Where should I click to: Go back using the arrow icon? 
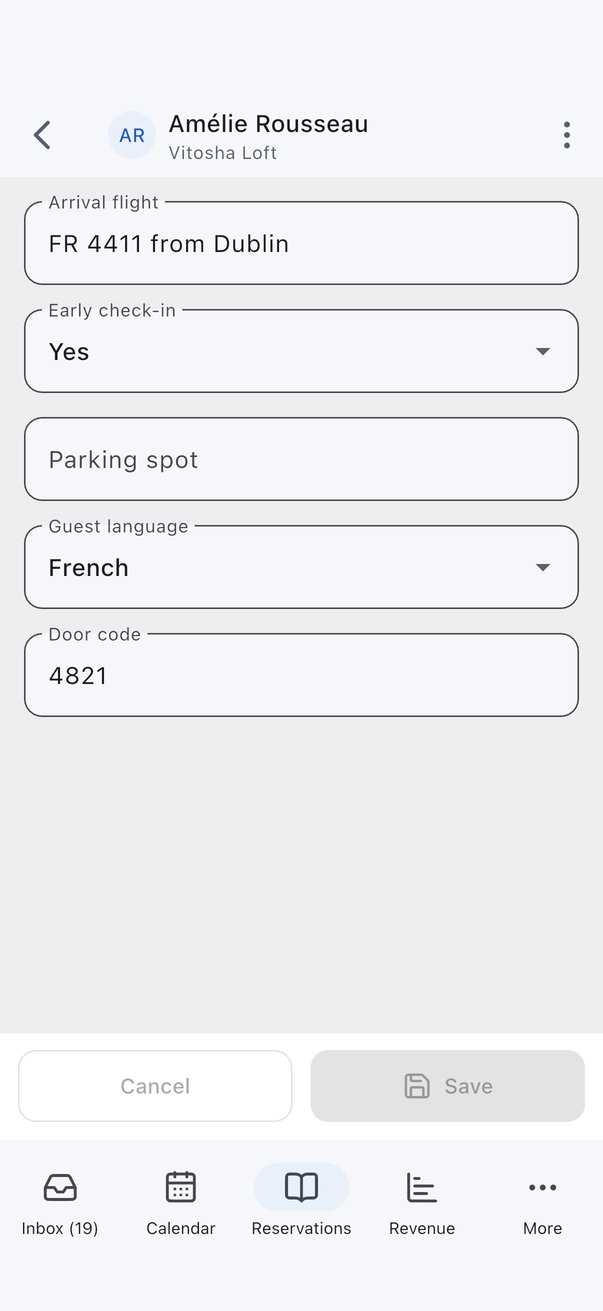[x=42, y=135]
